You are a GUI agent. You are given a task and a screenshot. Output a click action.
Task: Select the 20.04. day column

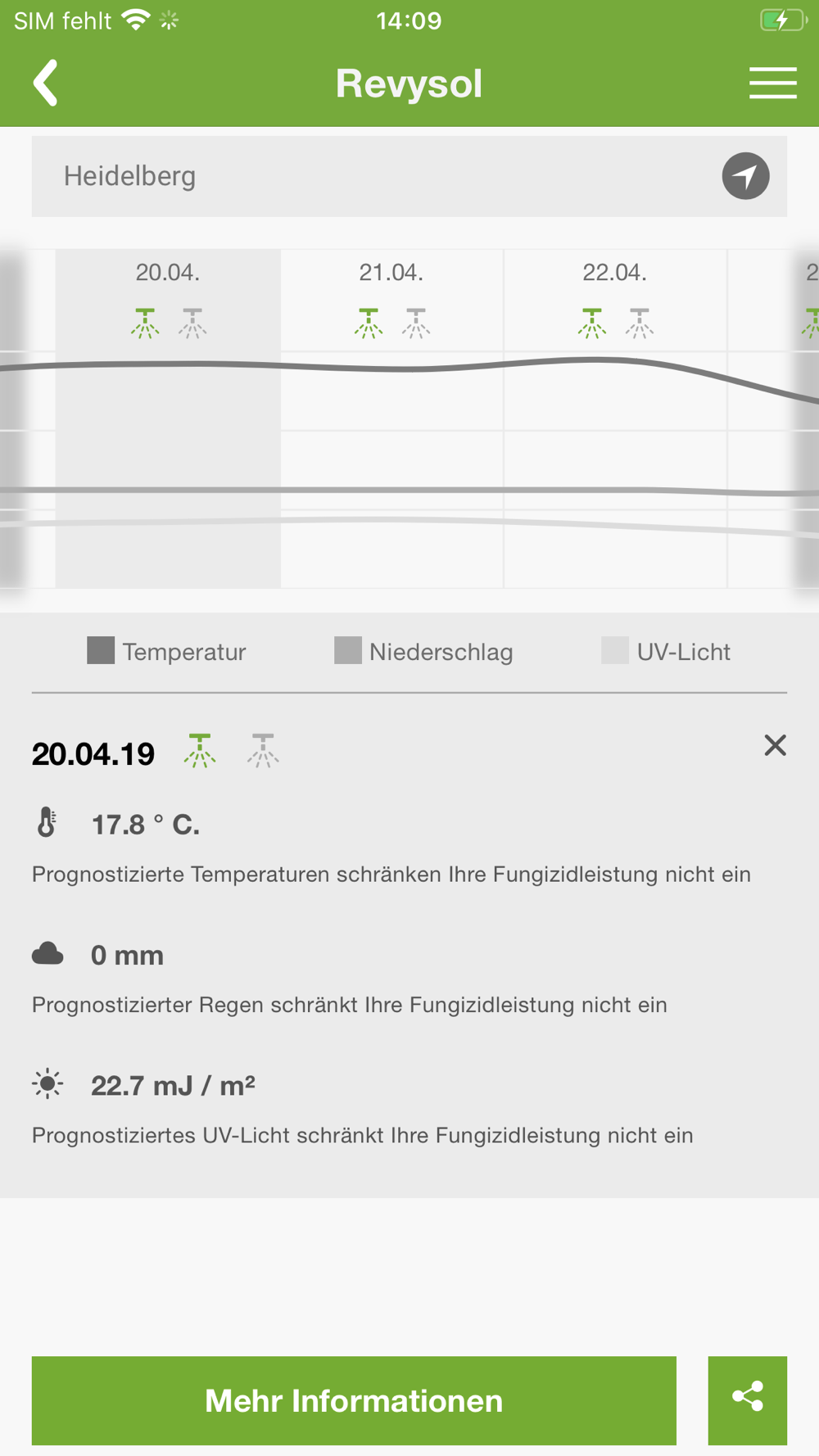tap(168, 418)
